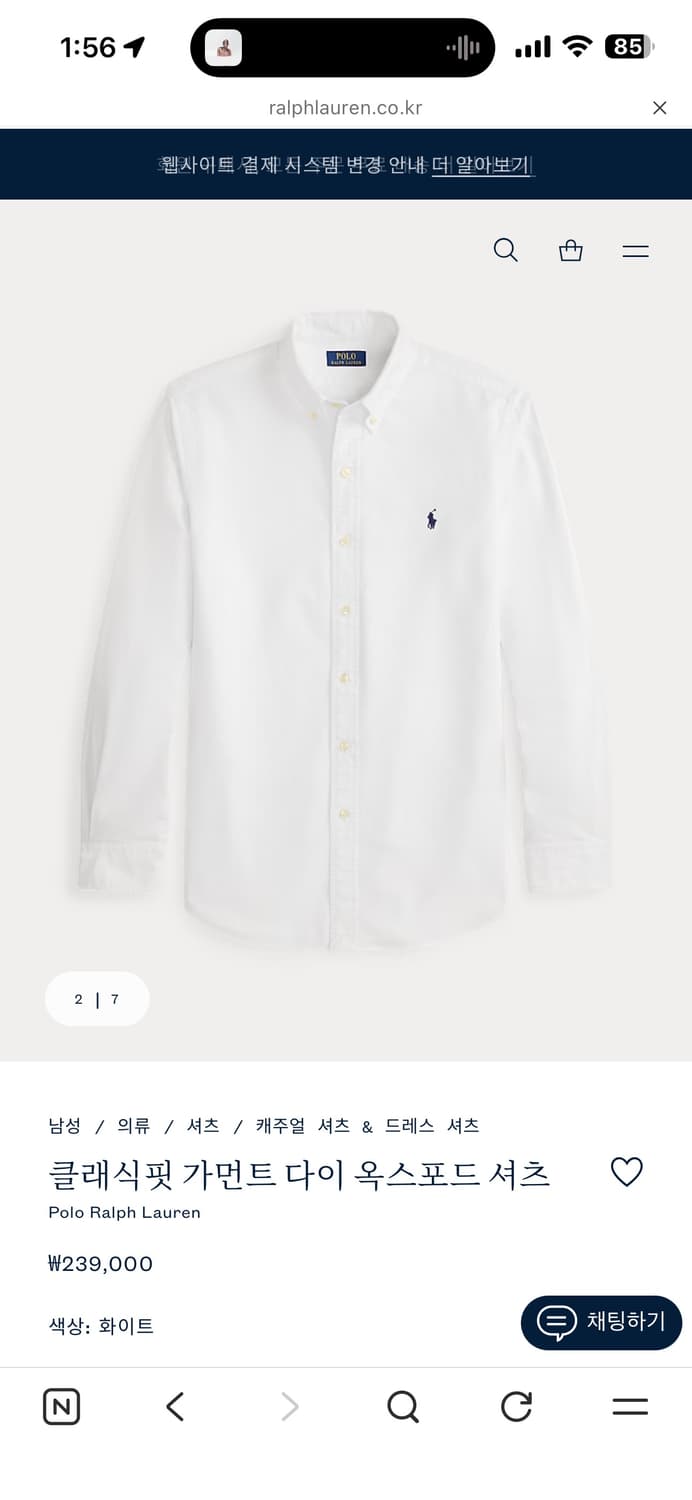
Task: Go to 의류 breadcrumb category
Action: pos(134,1126)
